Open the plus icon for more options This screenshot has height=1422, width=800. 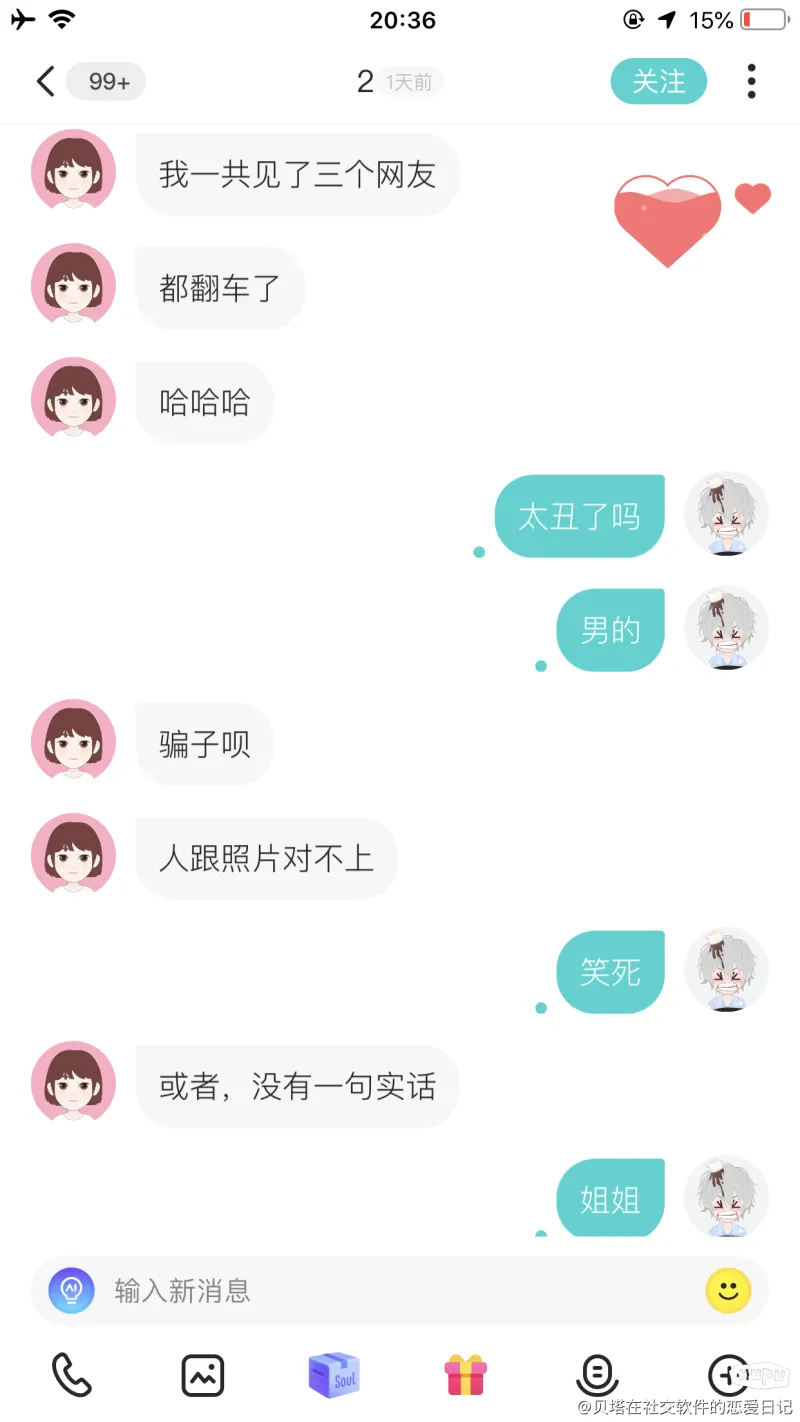[727, 1375]
